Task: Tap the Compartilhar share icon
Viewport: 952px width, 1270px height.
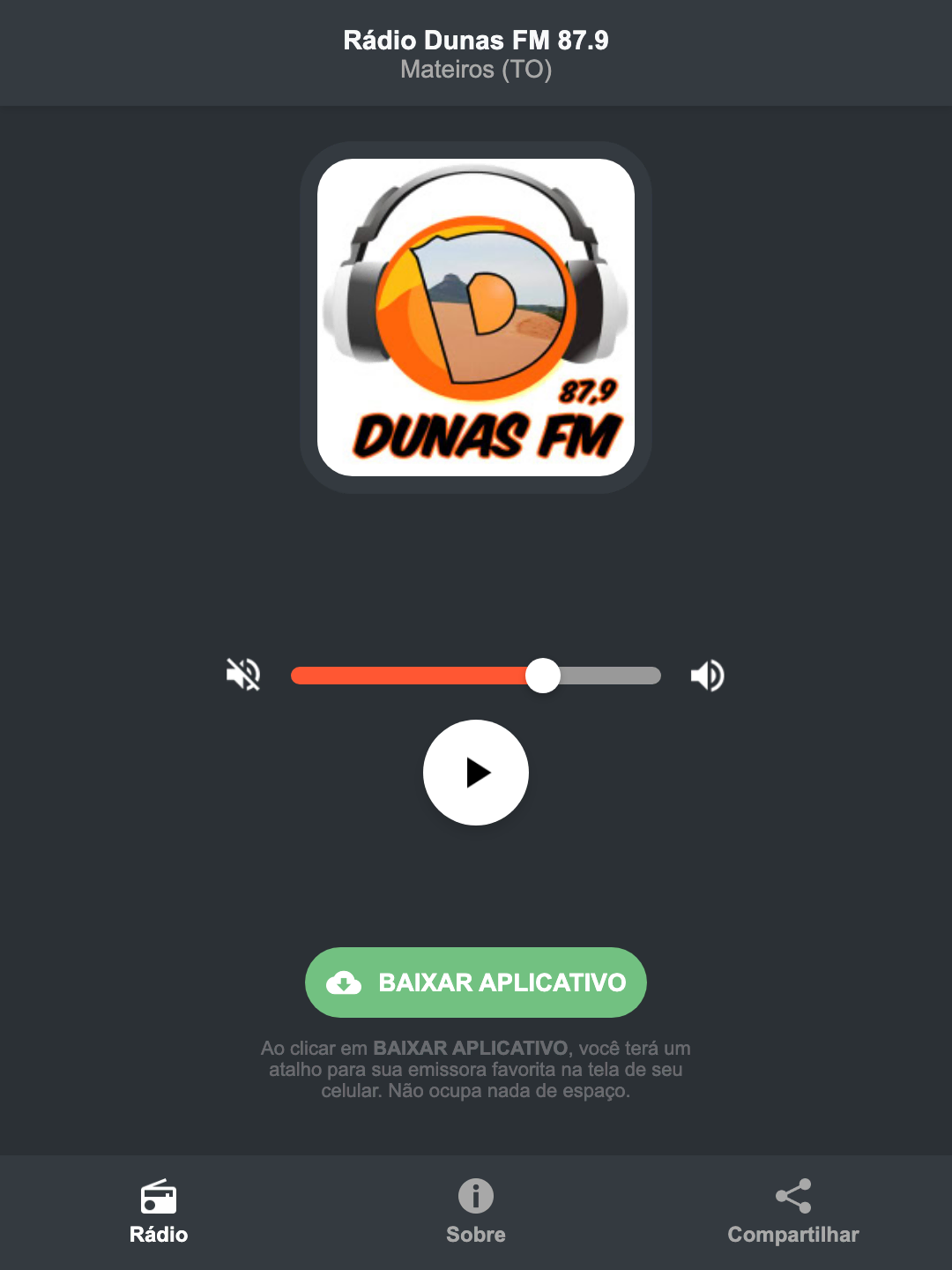Action: (792, 1198)
